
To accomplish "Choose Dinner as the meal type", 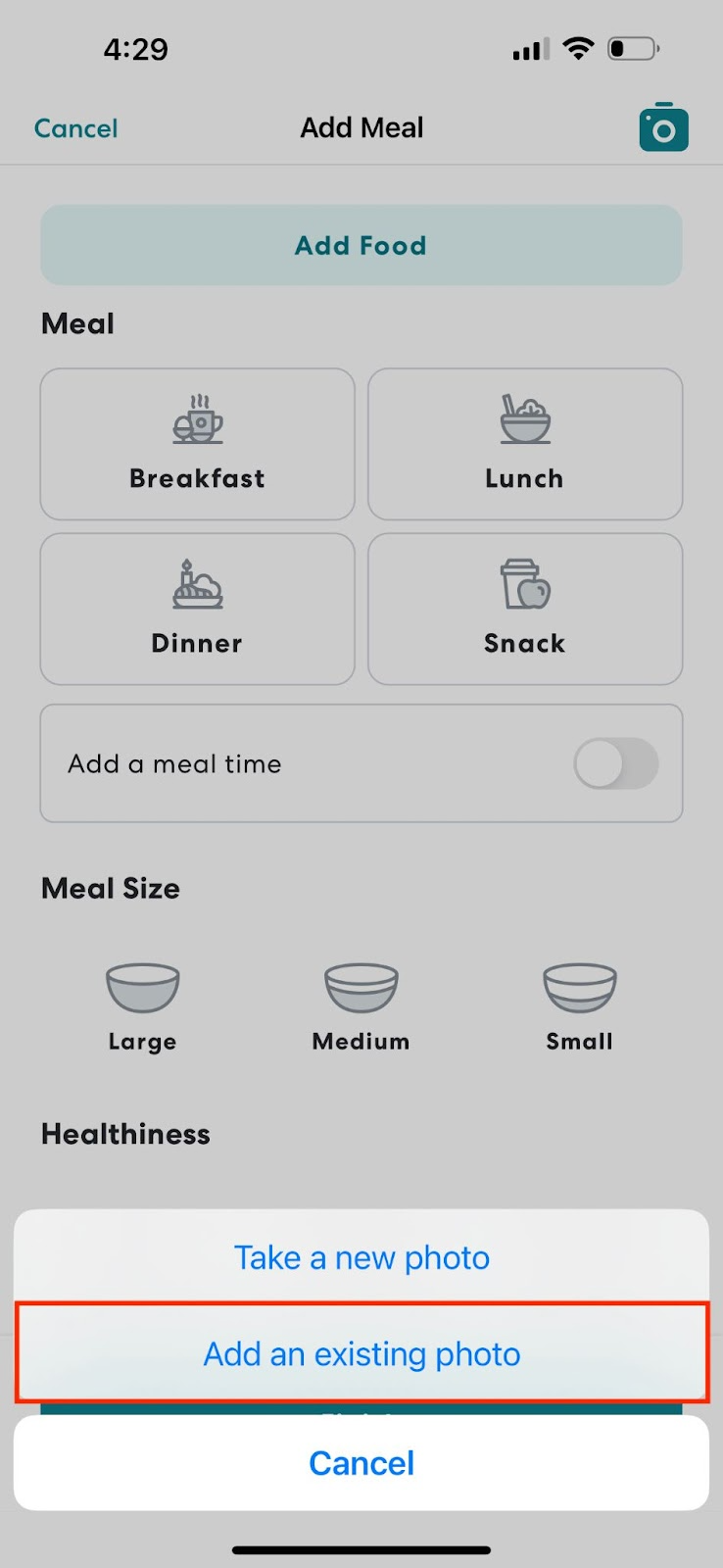I will [x=197, y=609].
